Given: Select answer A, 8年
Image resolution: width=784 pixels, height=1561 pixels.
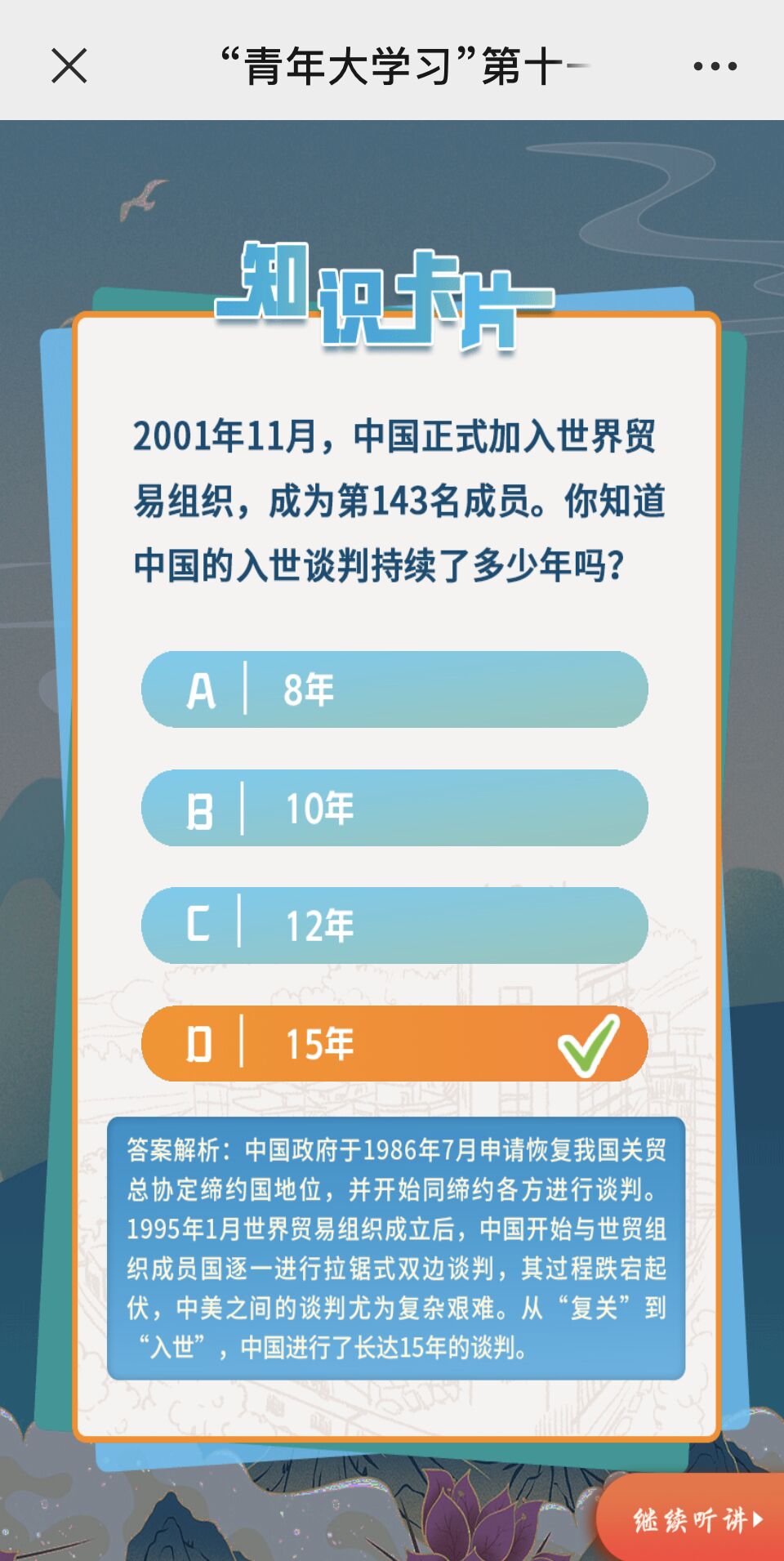Looking at the screenshot, I should tap(394, 689).
